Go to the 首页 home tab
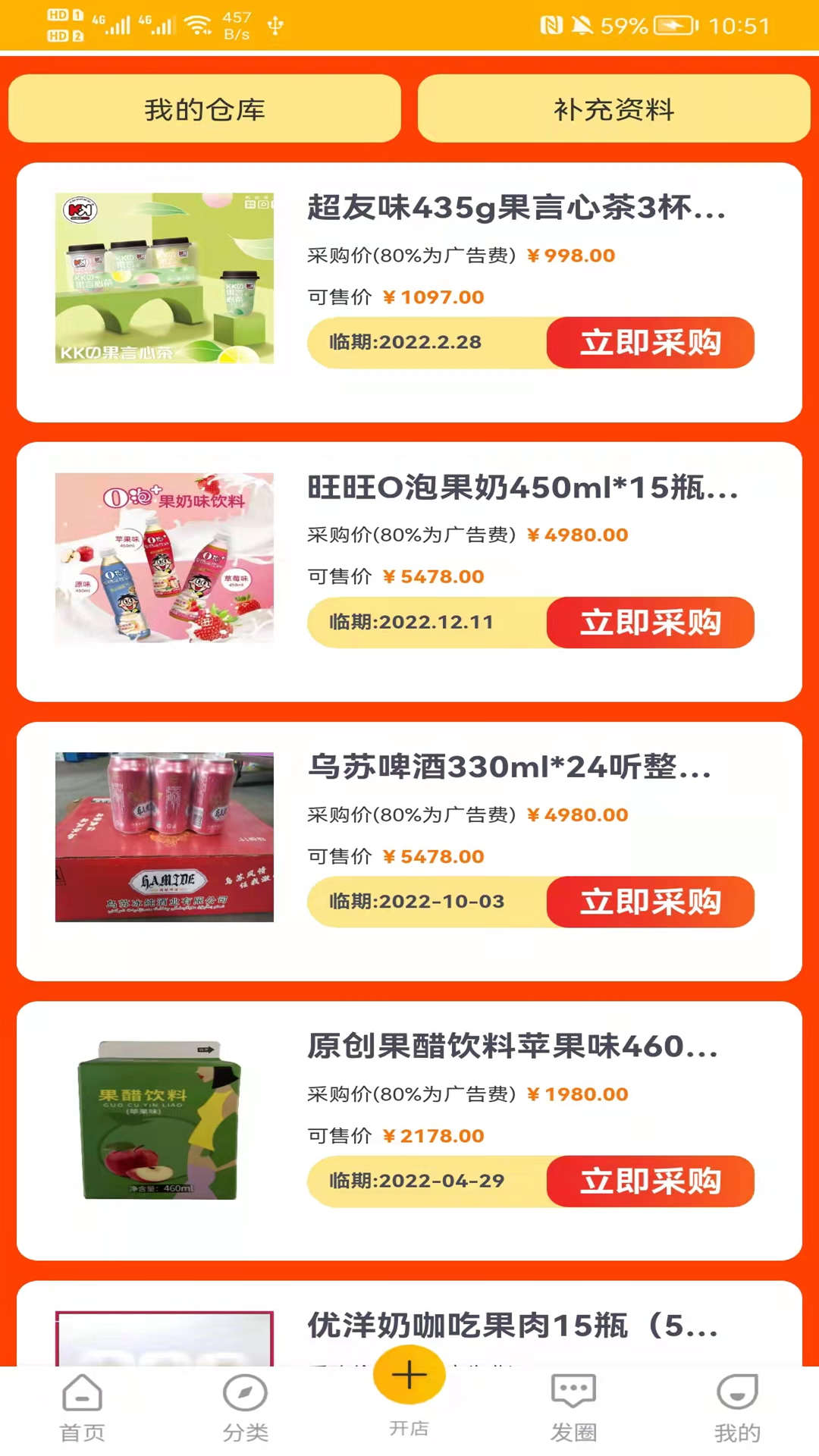The height and width of the screenshot is (1456, 819). pyautogui.click(x=82, y=1409)
